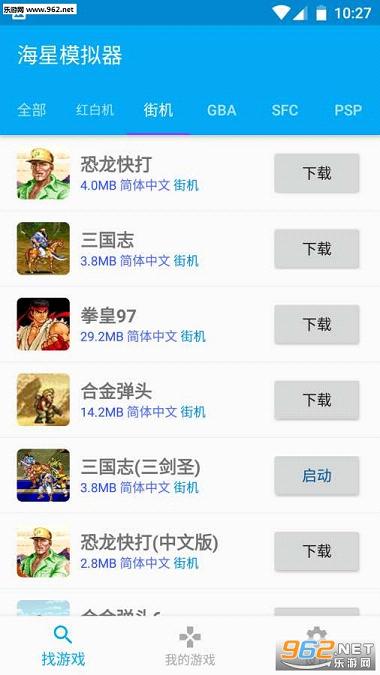Image resolution: width=380 pixels, height=675 pixels.
Task: Tap 下载 for 拳皇97
Action: point(317,325)
